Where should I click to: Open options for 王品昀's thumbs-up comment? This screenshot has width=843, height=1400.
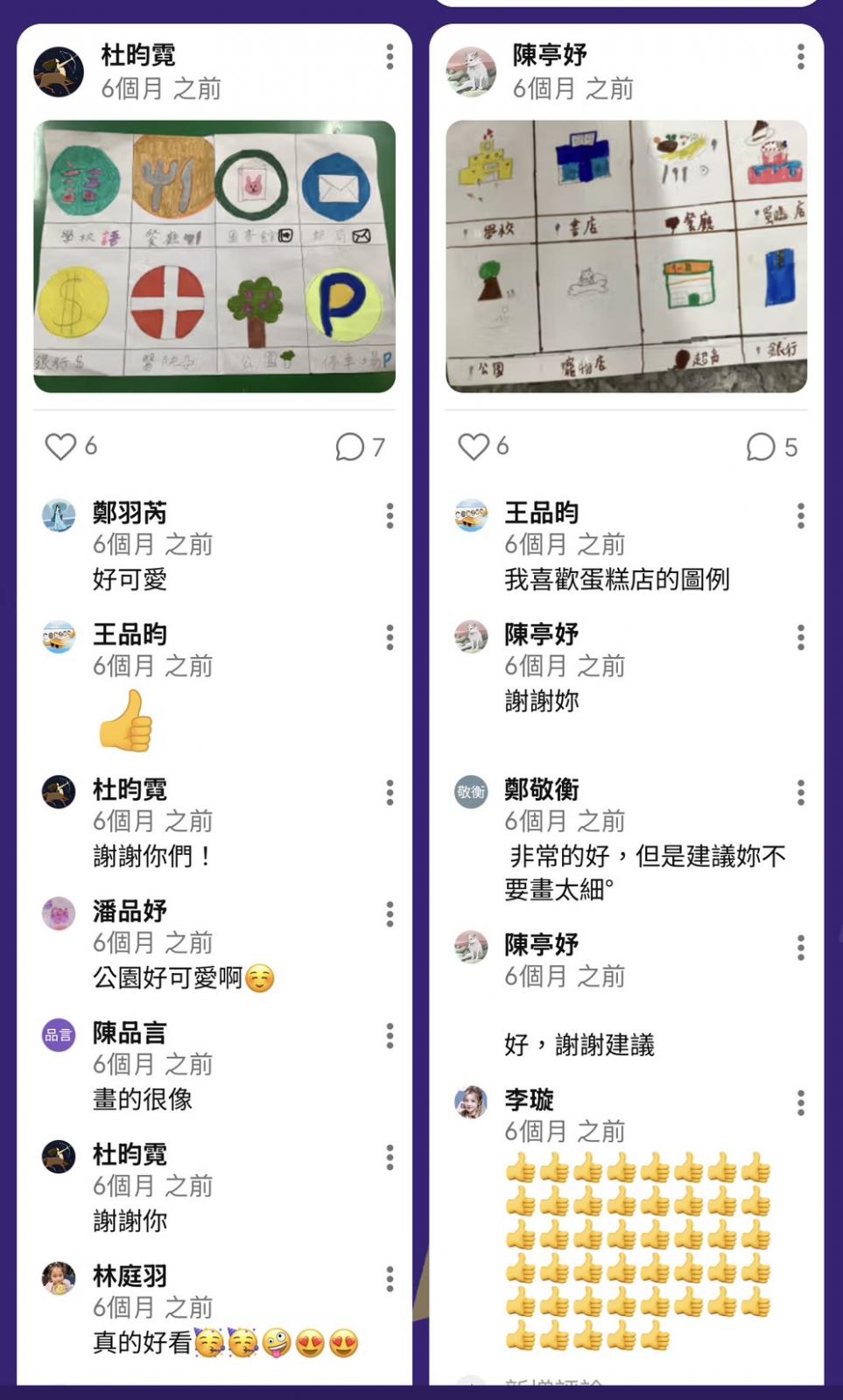[390, 637]
